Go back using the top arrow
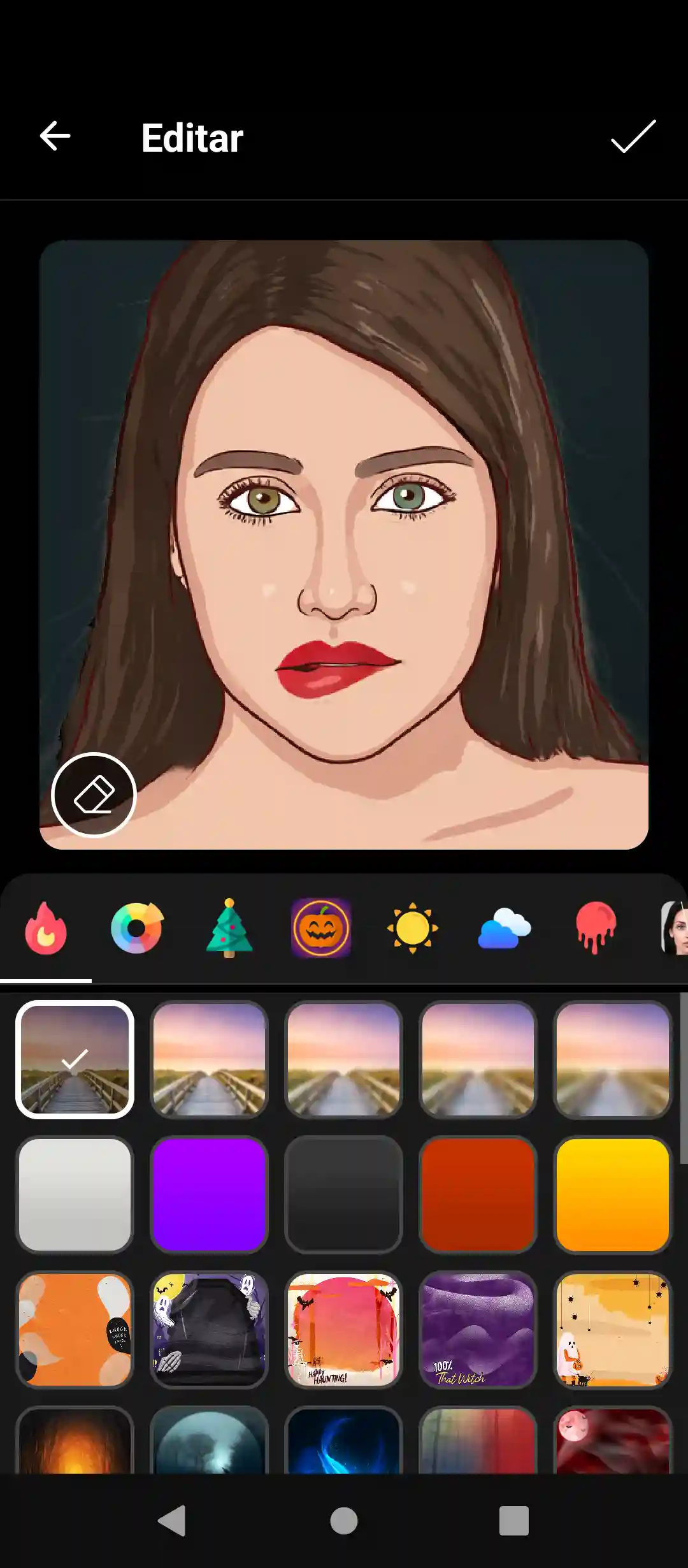 pos(55,136)
